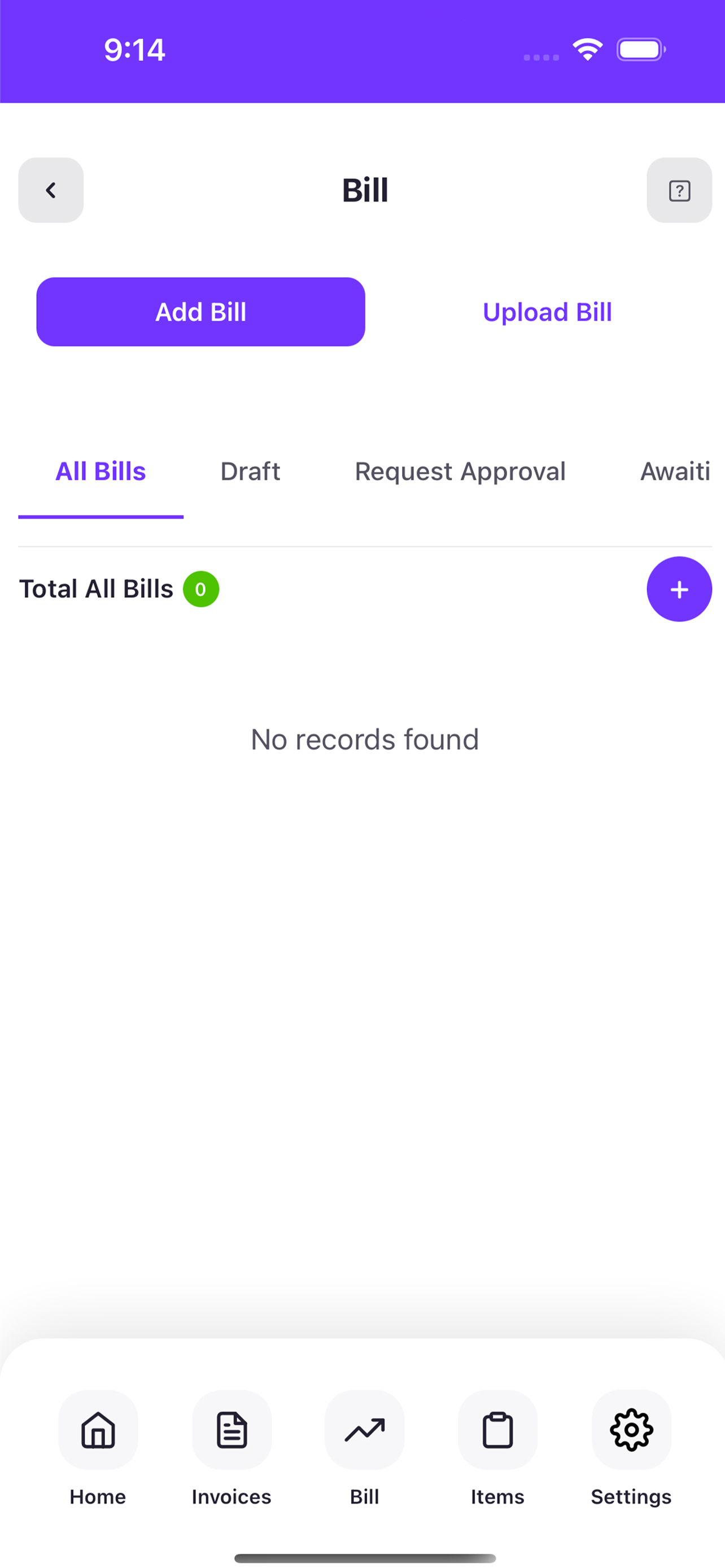Tap the round purple plus button
This screenshot has height=1568, width=725.
point(679,589)
